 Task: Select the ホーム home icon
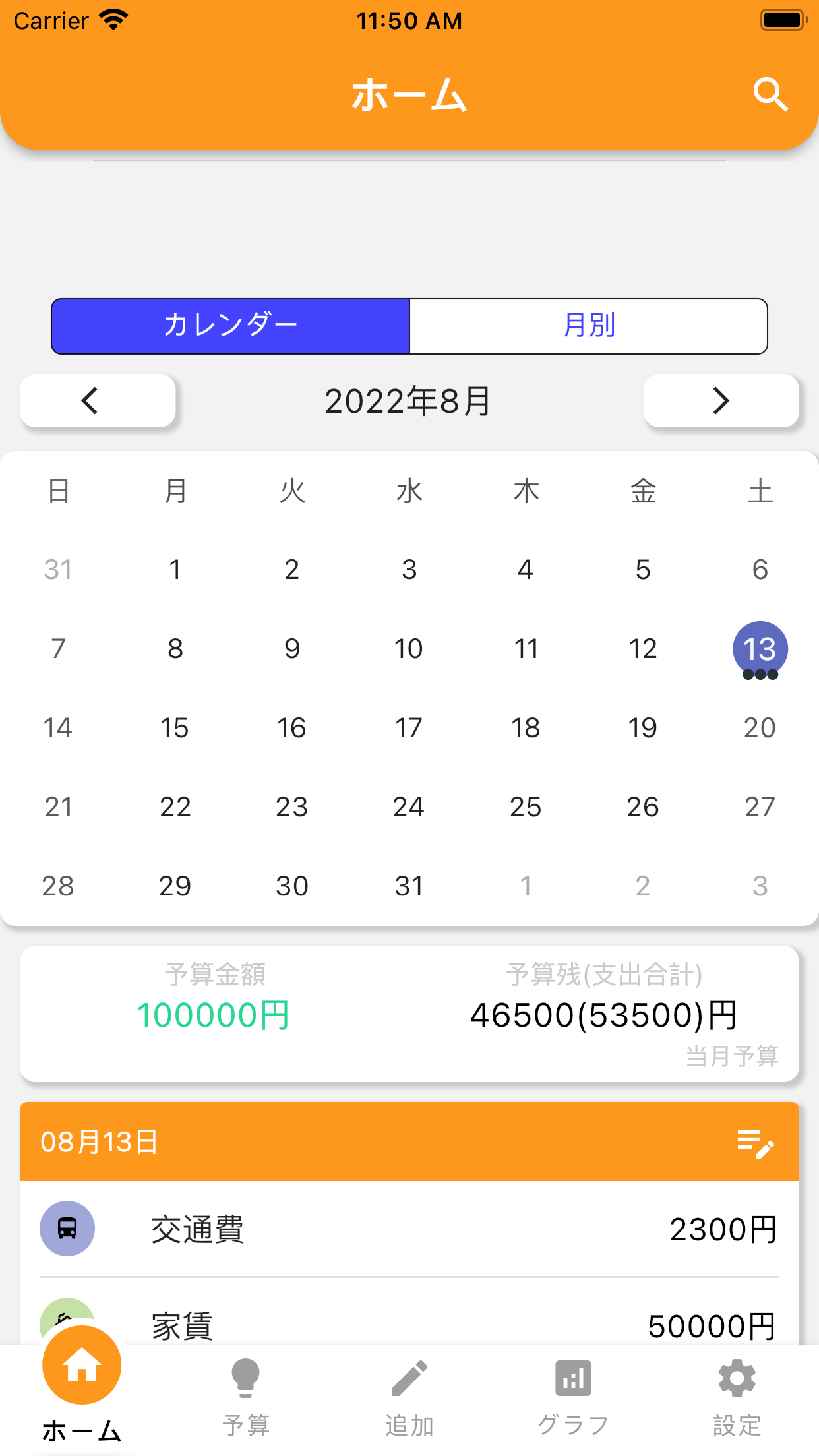(x=80, y=1367)
